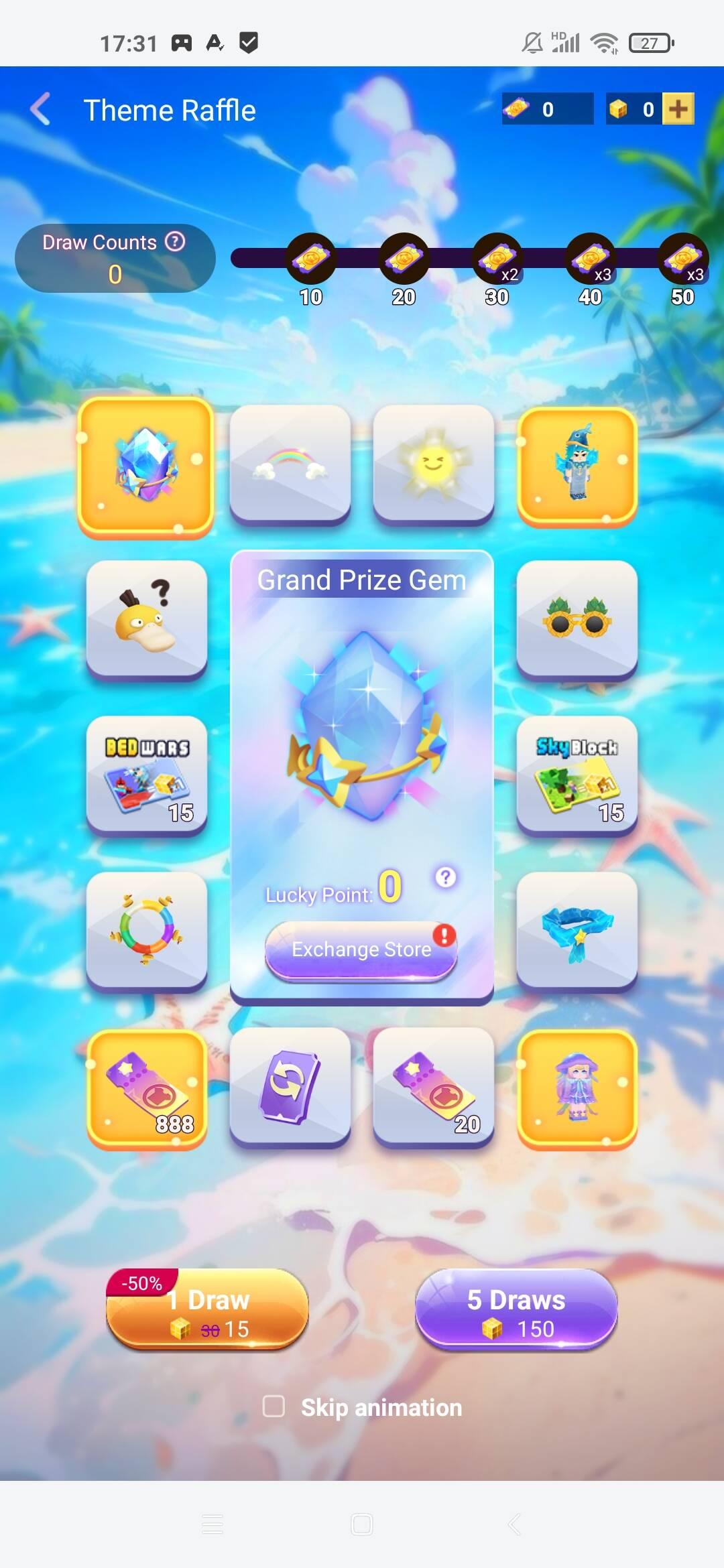The width and height of the screenshot is (724, 1568).
Task: Go back from Theme Raffle
Action: [41, 109]
